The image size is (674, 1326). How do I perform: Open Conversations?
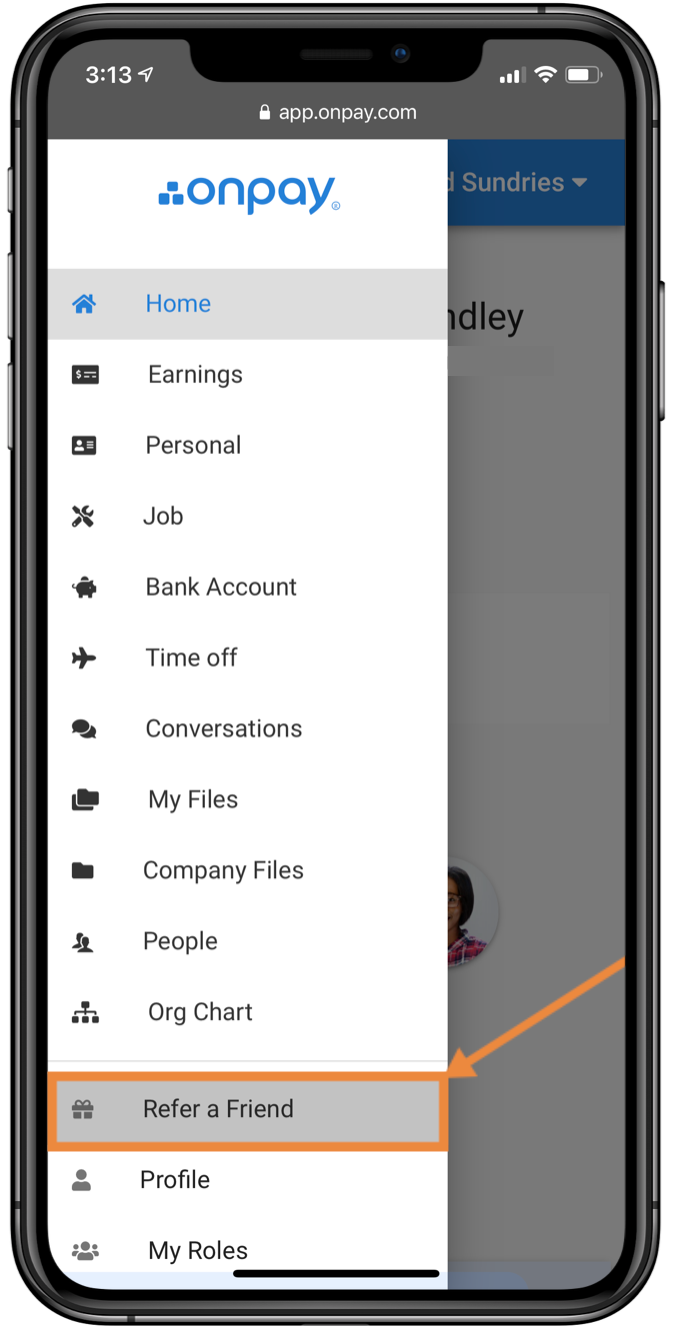click(223, 729)
